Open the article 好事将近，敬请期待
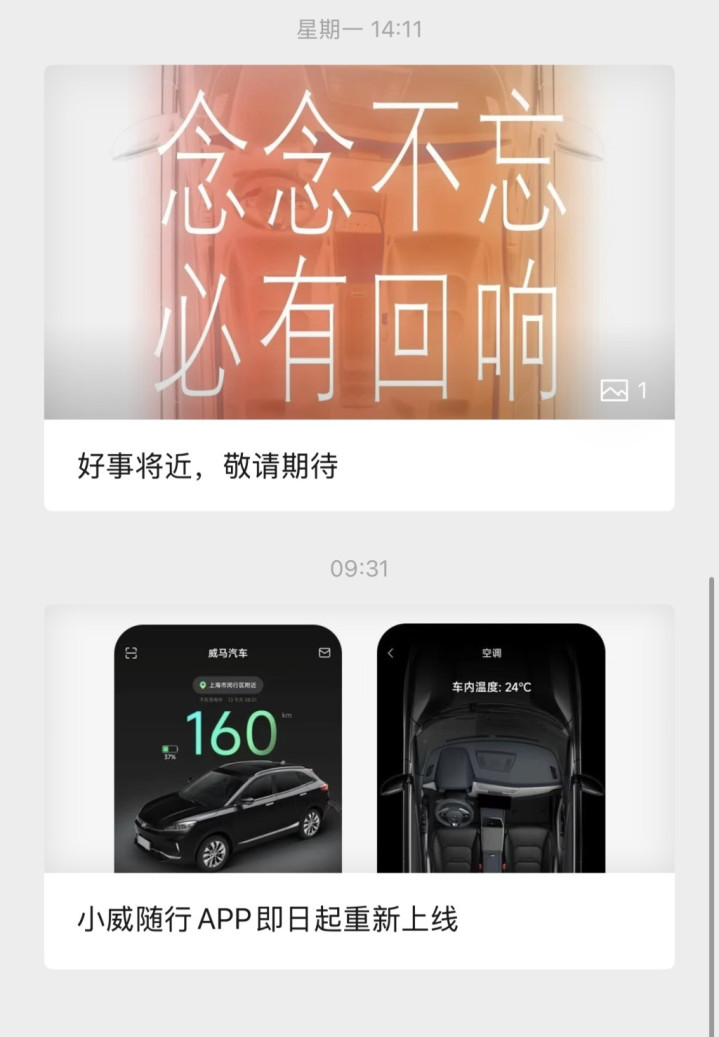The width and height of the screenshot is (719, 1037). (208, 465)
